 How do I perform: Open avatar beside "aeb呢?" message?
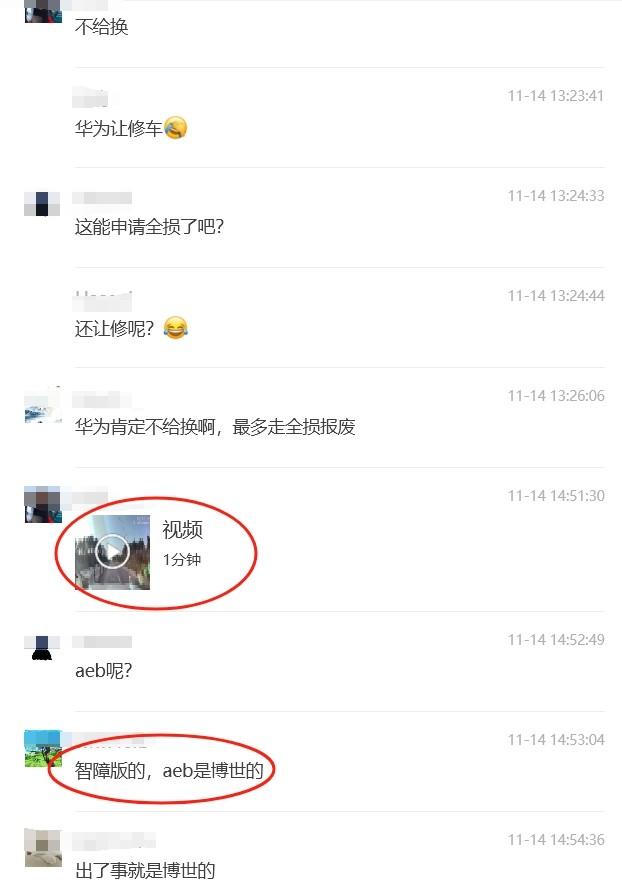pyautogui.click(x=42, y=648)
